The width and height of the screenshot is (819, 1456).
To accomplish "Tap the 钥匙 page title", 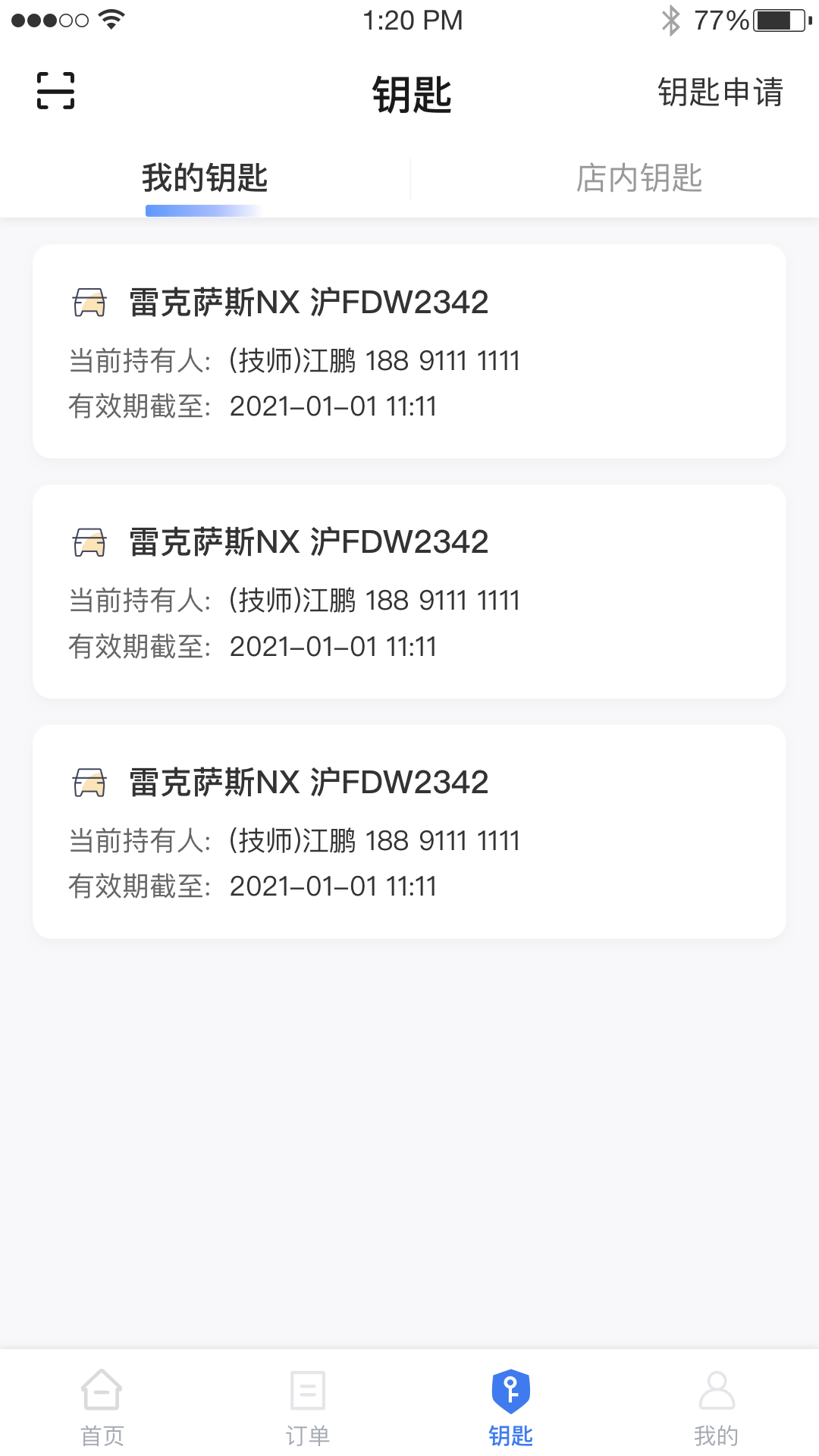I will (409, 93).
